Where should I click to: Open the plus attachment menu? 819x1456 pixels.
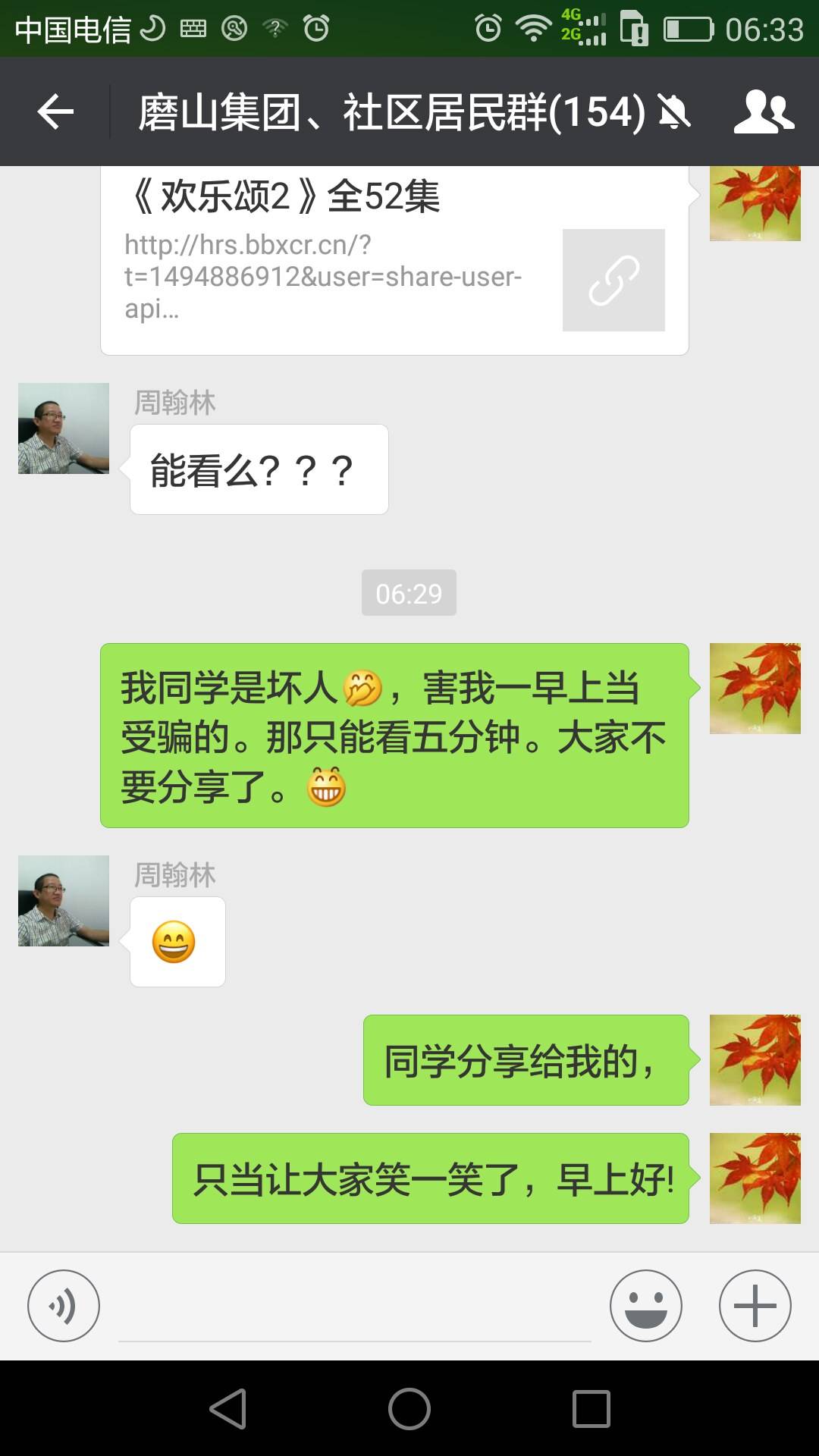[755, 1305]
